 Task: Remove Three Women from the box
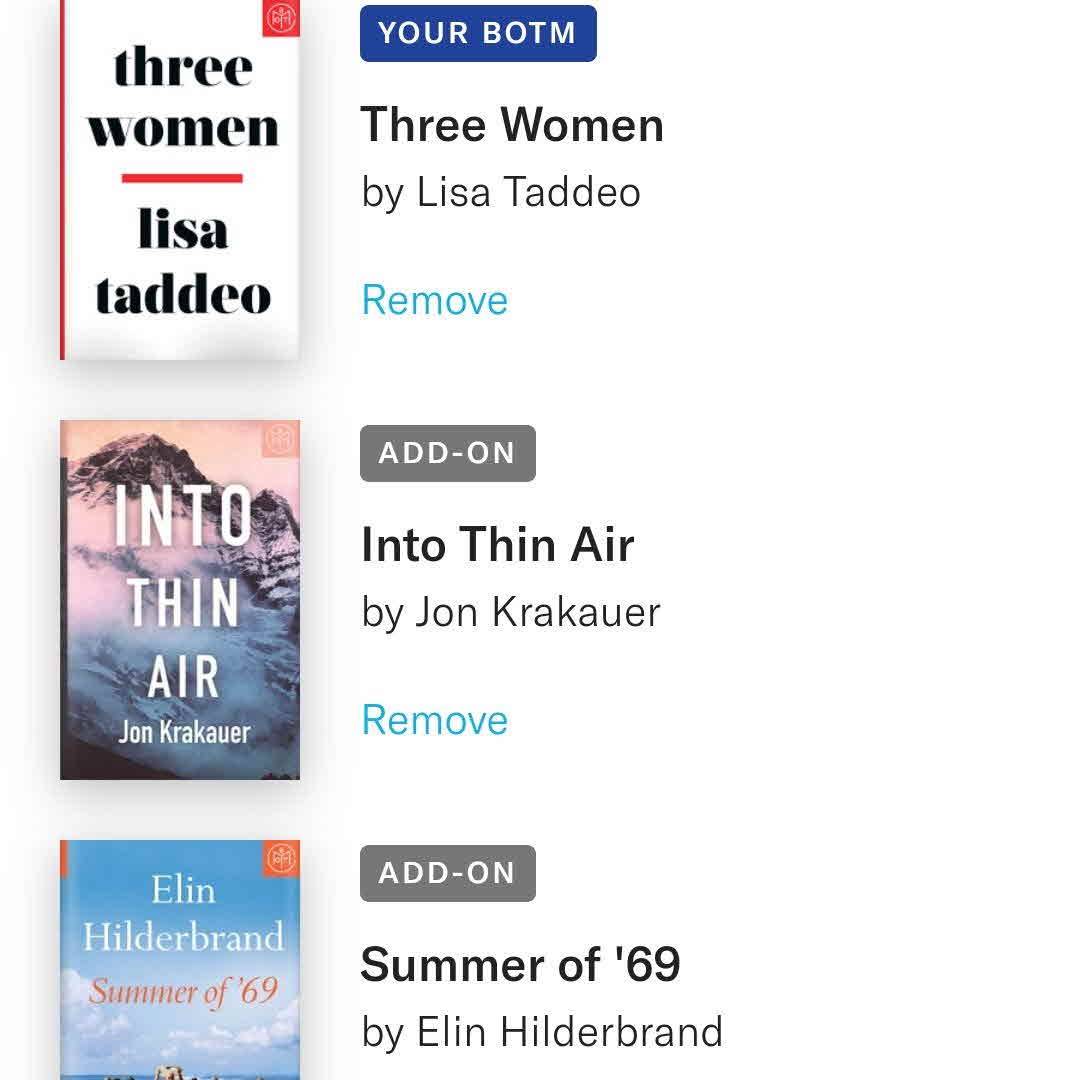tap(434, 300)
